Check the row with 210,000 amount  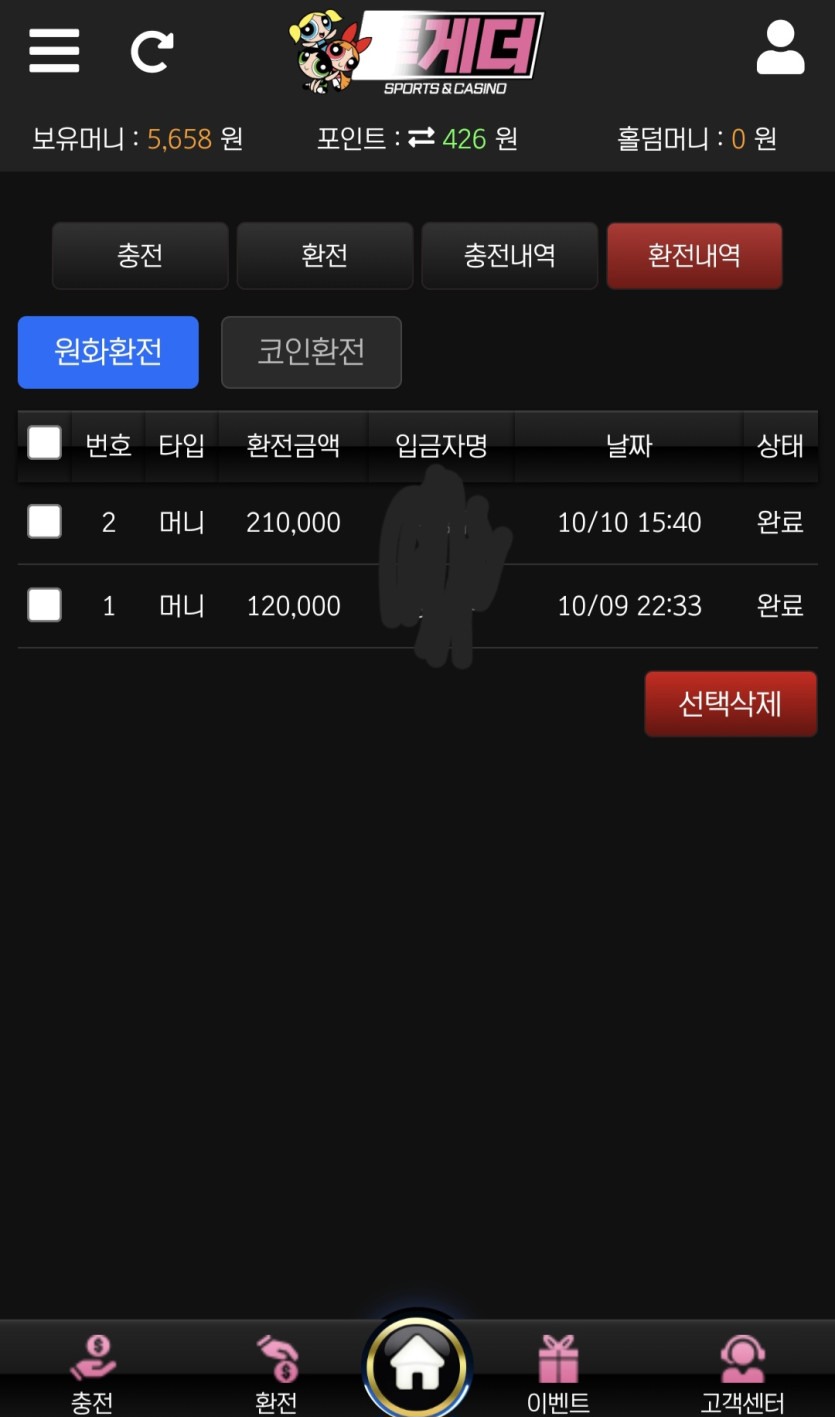(44, 521)
